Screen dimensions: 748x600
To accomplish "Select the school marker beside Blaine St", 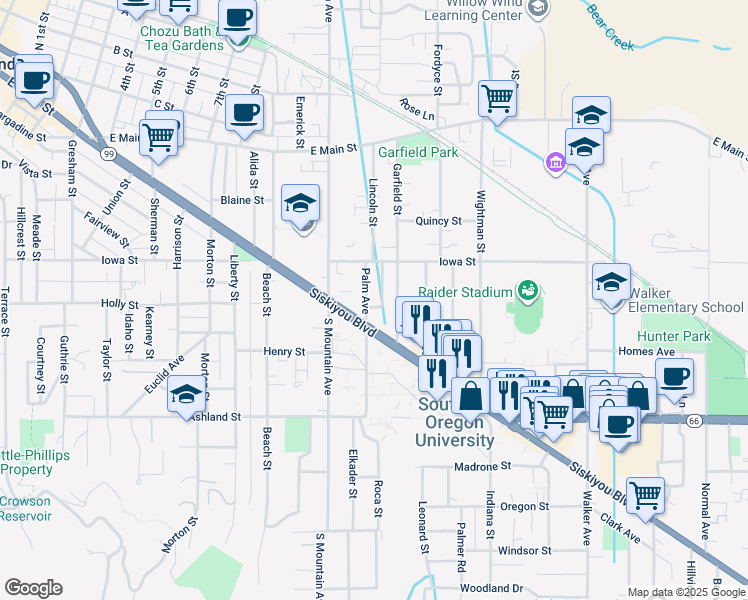I will (x=301, y=204).
